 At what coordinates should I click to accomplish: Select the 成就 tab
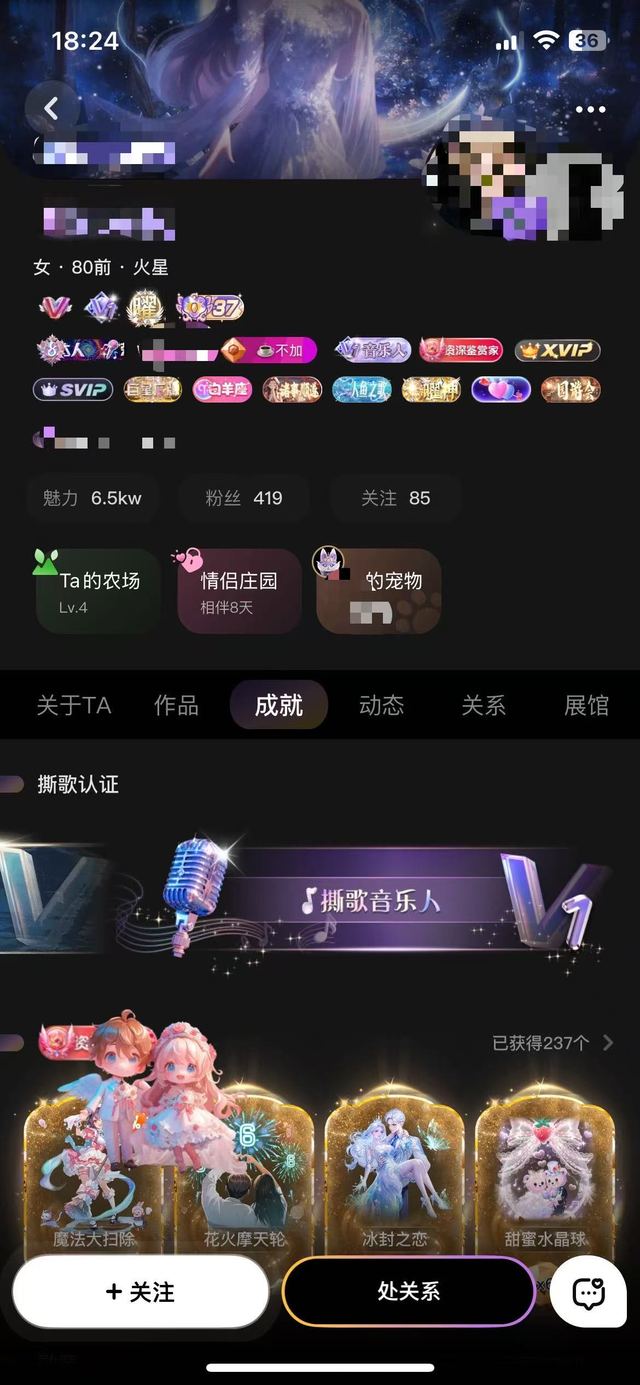[x=279, y=705]
